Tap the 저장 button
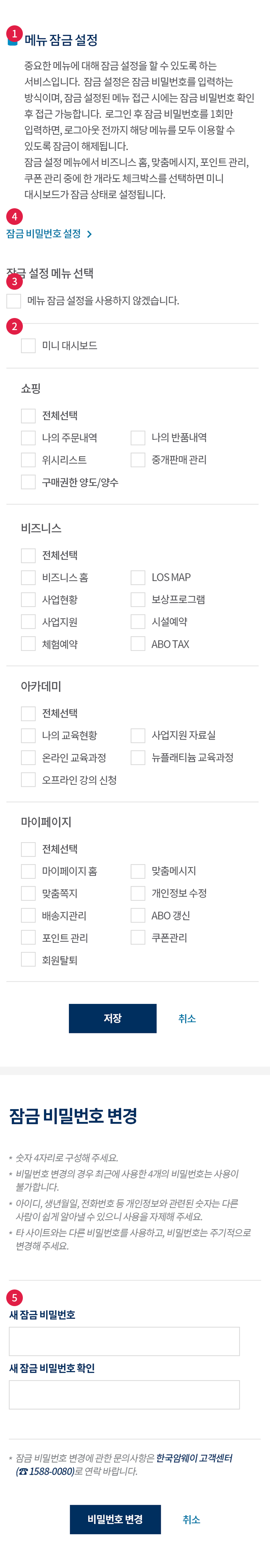Image resolution: width=270 pixels, height=1568 pixels. 113,1018
